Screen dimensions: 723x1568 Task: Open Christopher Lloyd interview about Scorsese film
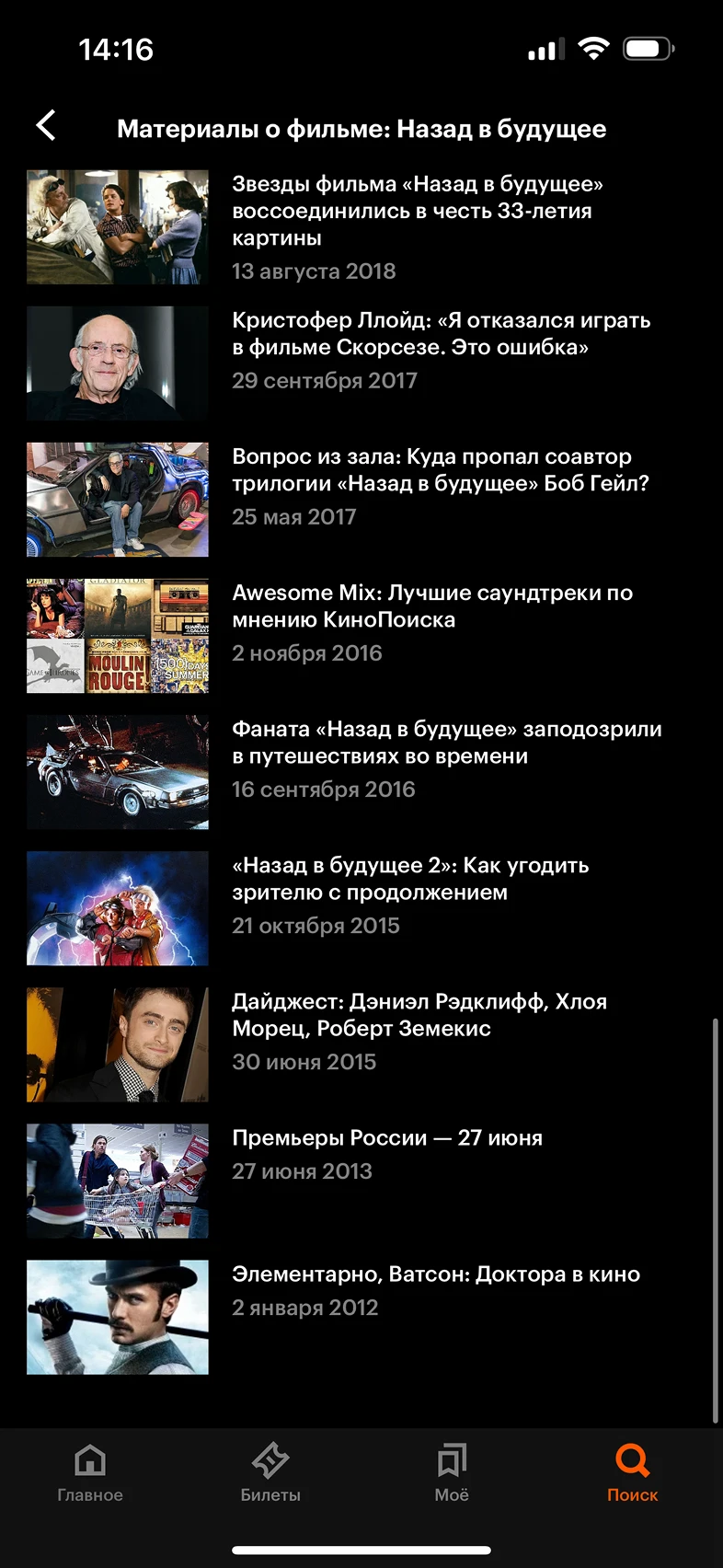coord(441,334)
